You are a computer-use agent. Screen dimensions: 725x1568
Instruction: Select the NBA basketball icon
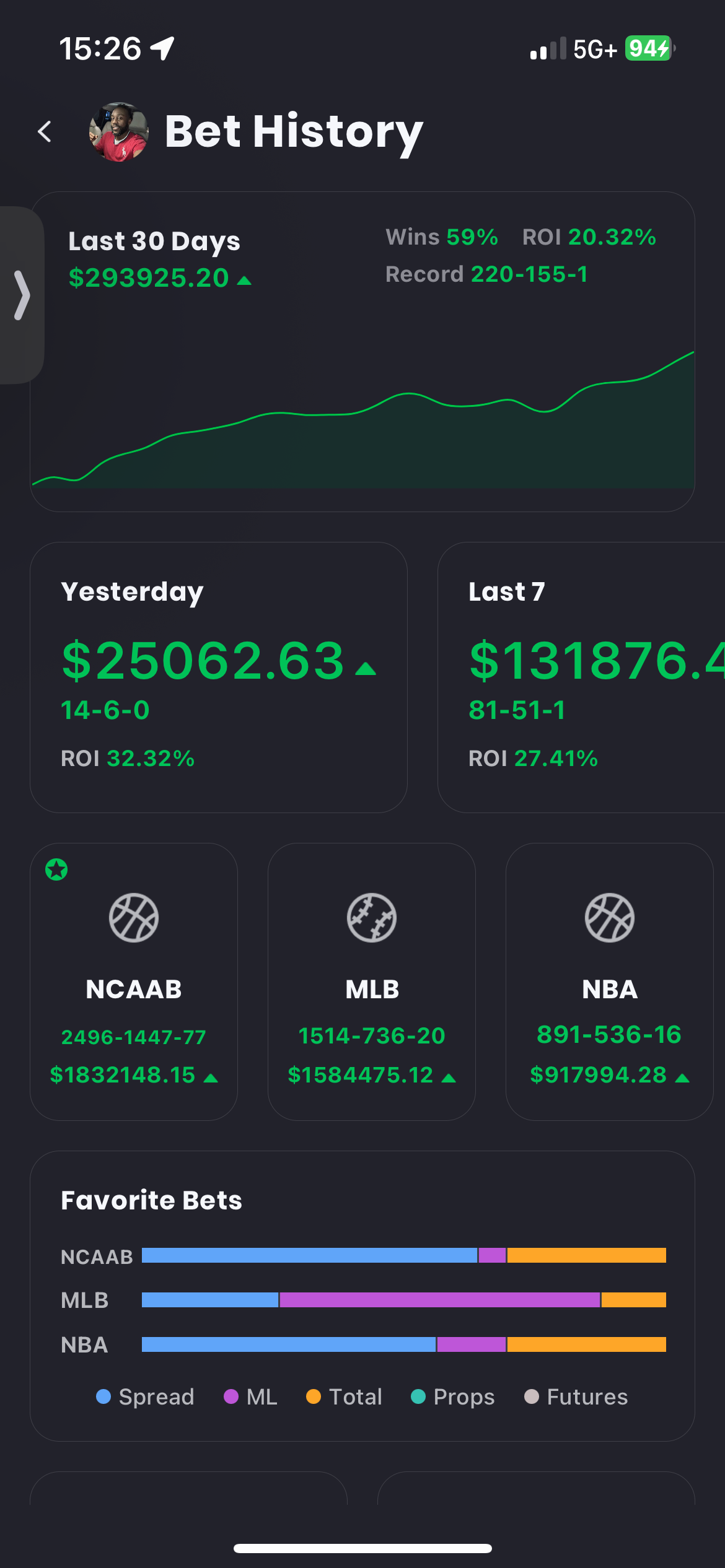coord(610,918)
